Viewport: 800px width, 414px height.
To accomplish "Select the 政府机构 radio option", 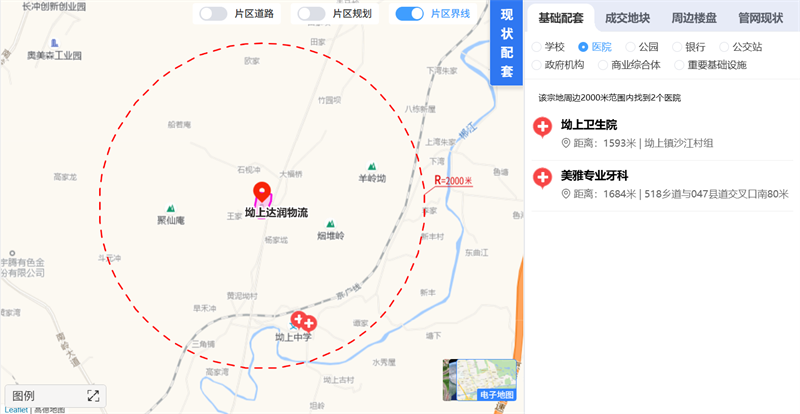I will point(537,65).
